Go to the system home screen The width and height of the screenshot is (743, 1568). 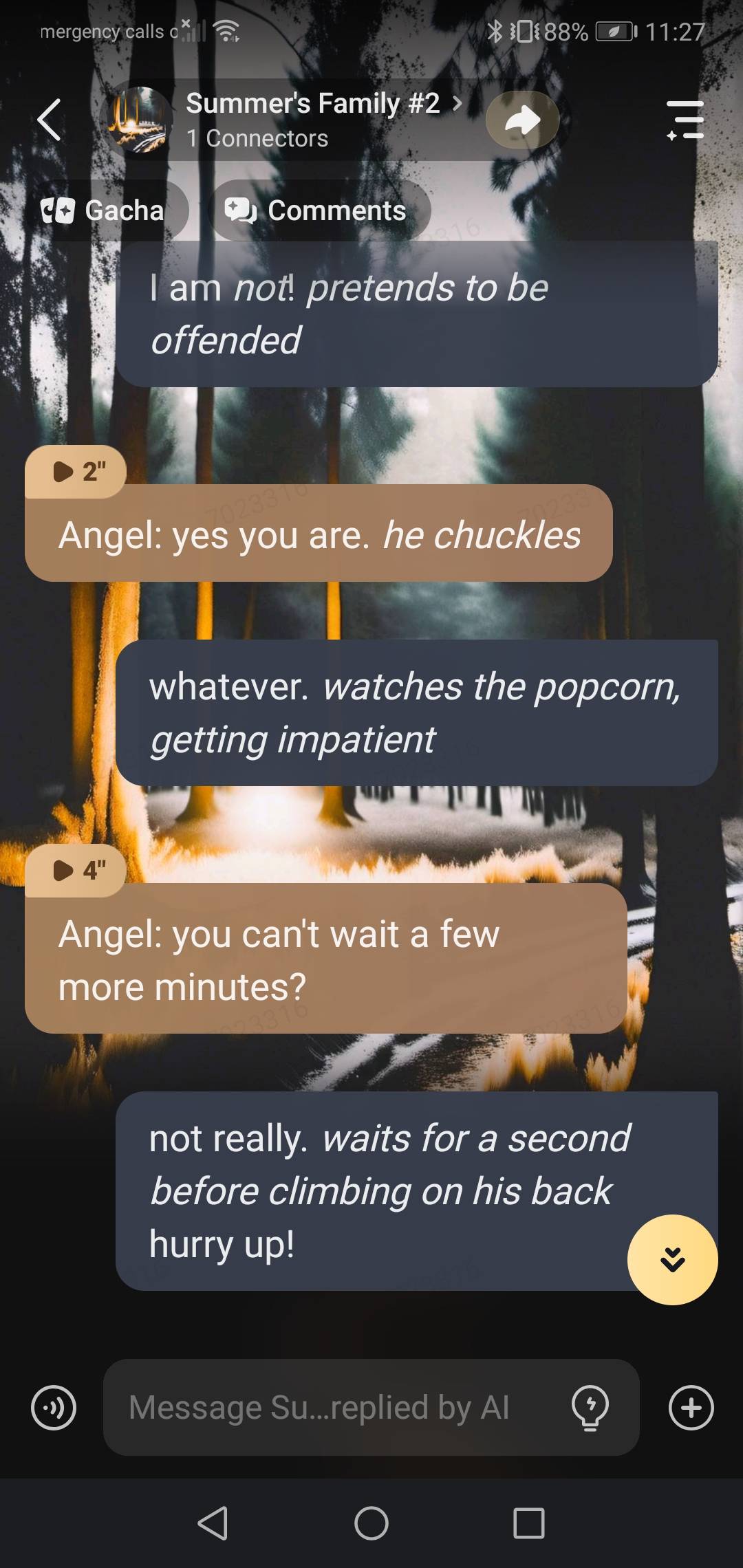coord(371,1523)
